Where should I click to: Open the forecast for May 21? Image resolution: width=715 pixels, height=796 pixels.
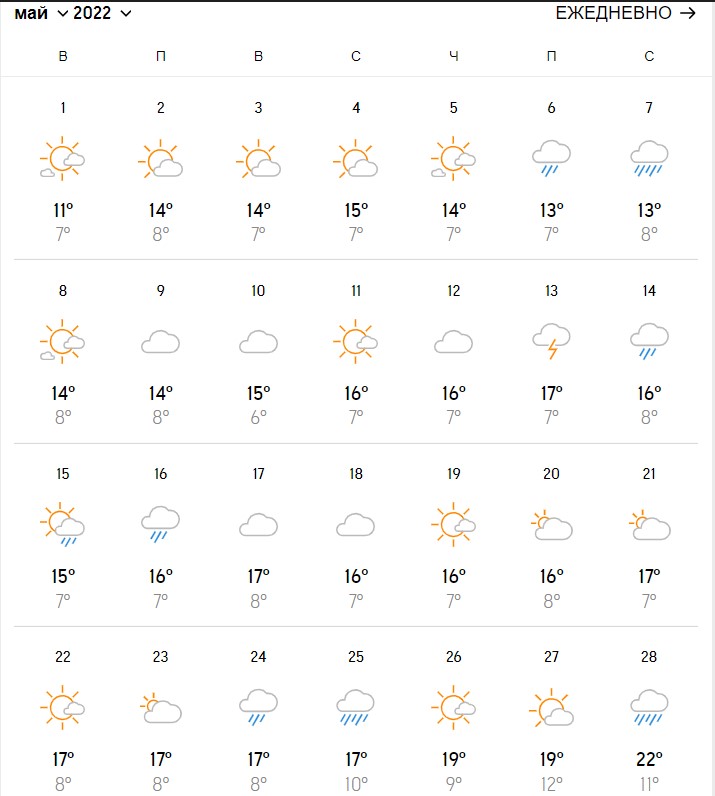pyautogui.click(x=649, y=535)
